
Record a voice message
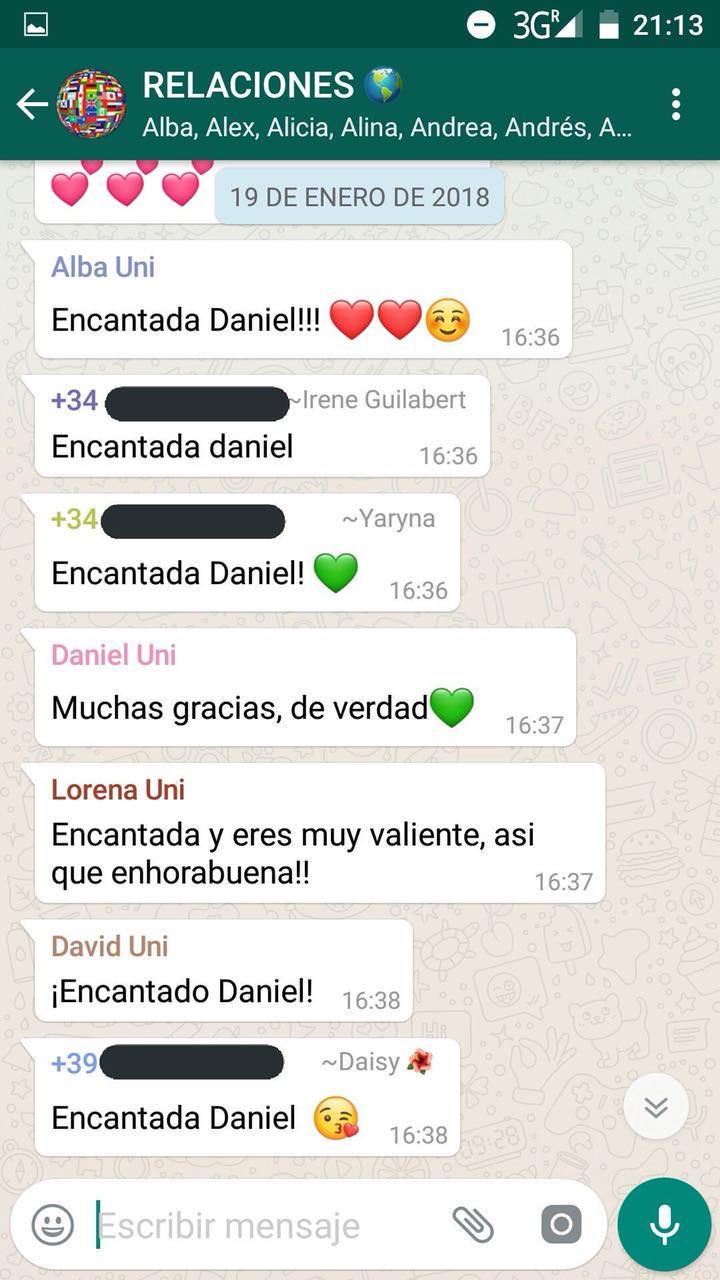tap(664, 1224)
